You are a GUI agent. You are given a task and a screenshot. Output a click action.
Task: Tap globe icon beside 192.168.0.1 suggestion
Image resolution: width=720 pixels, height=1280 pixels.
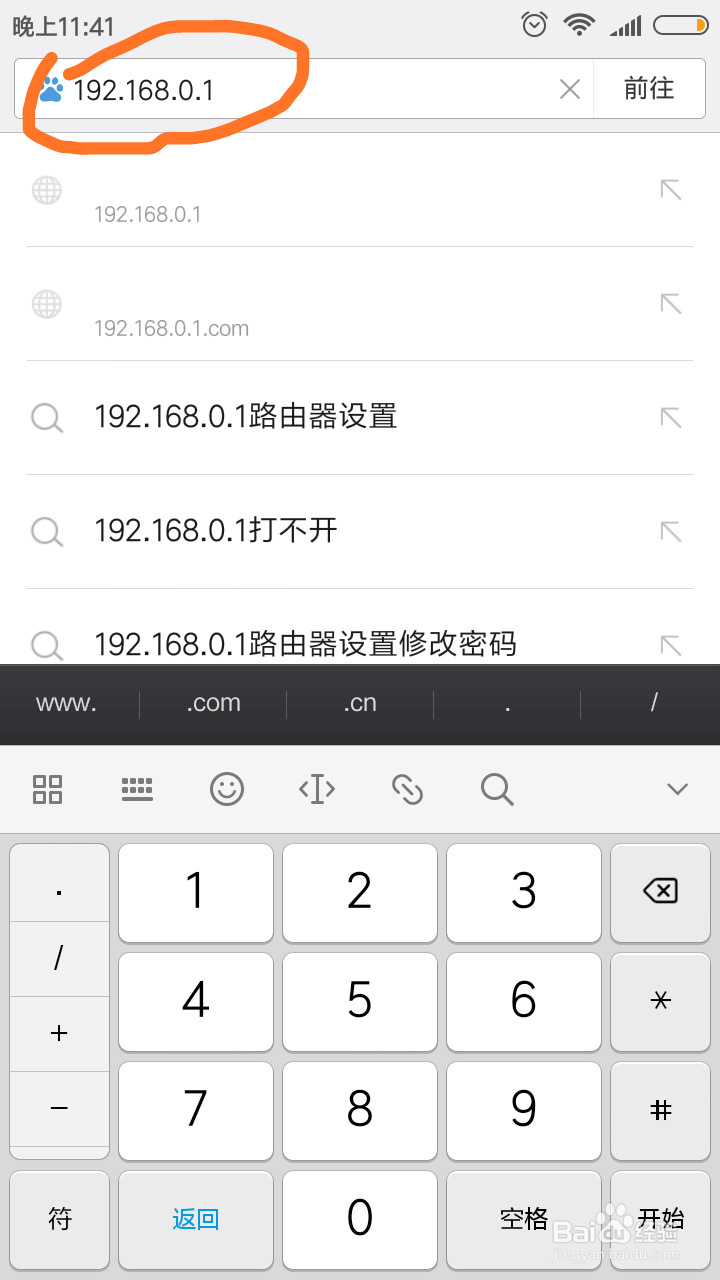coord(47,190)
